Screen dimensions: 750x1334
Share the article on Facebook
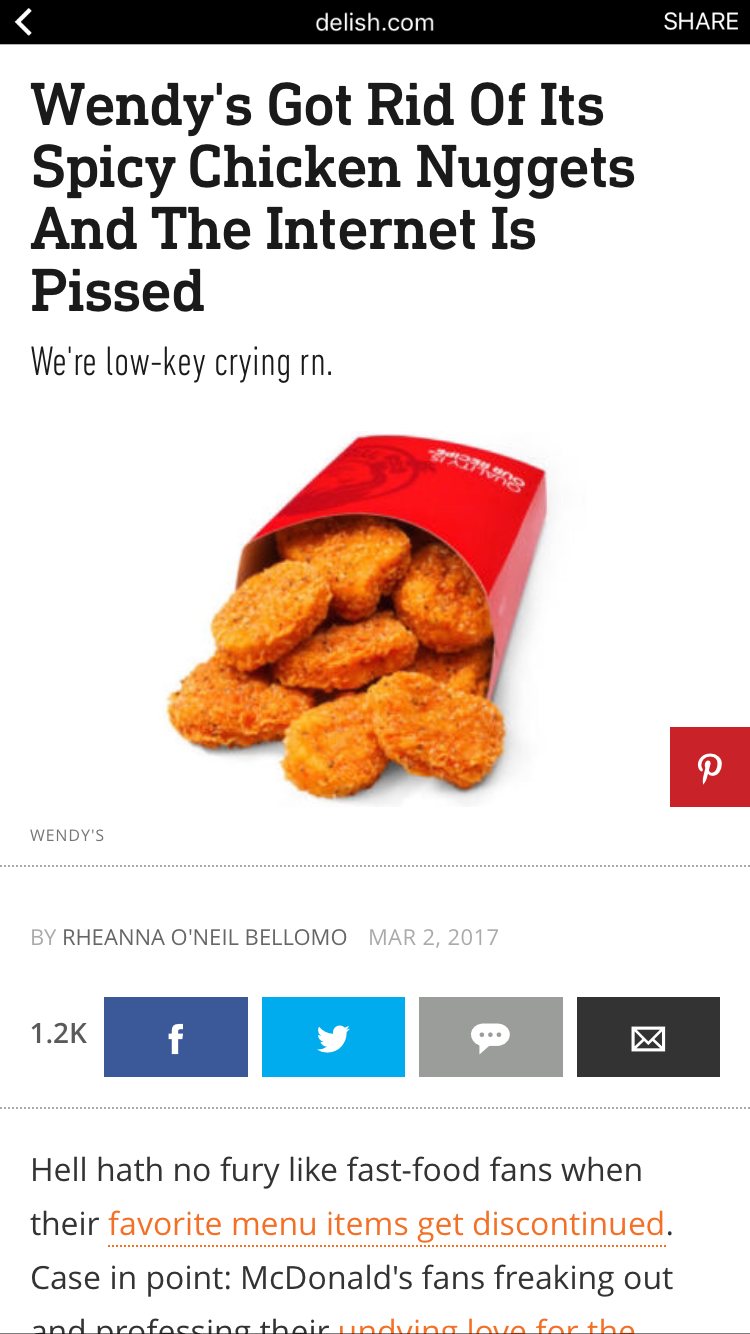[176, 1037]
